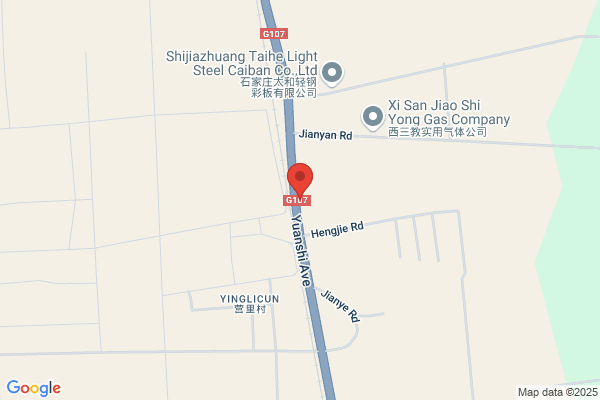Open Xi San Jiao Shi Yong Gas Company marker

pos(373,117)
